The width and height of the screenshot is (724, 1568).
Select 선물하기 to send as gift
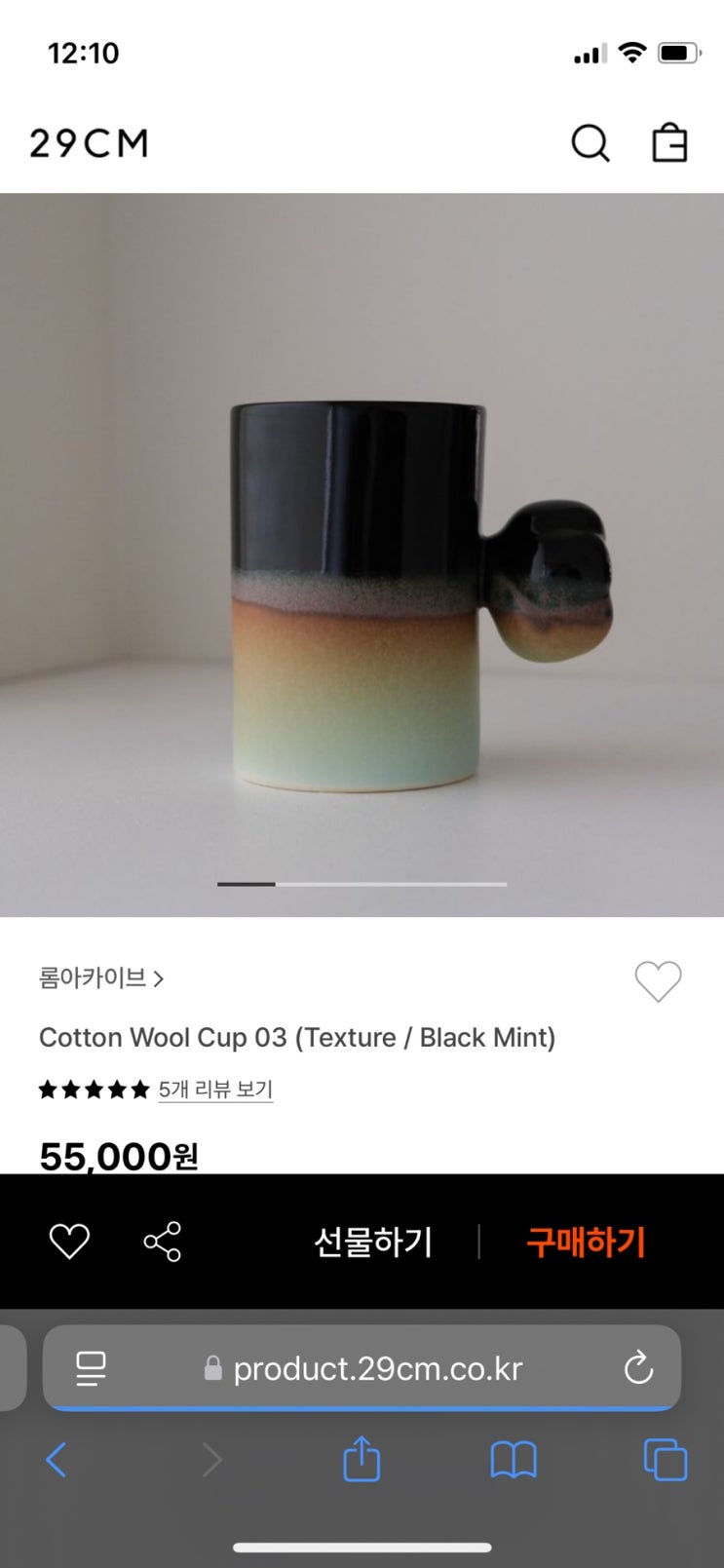[373, 1243]
